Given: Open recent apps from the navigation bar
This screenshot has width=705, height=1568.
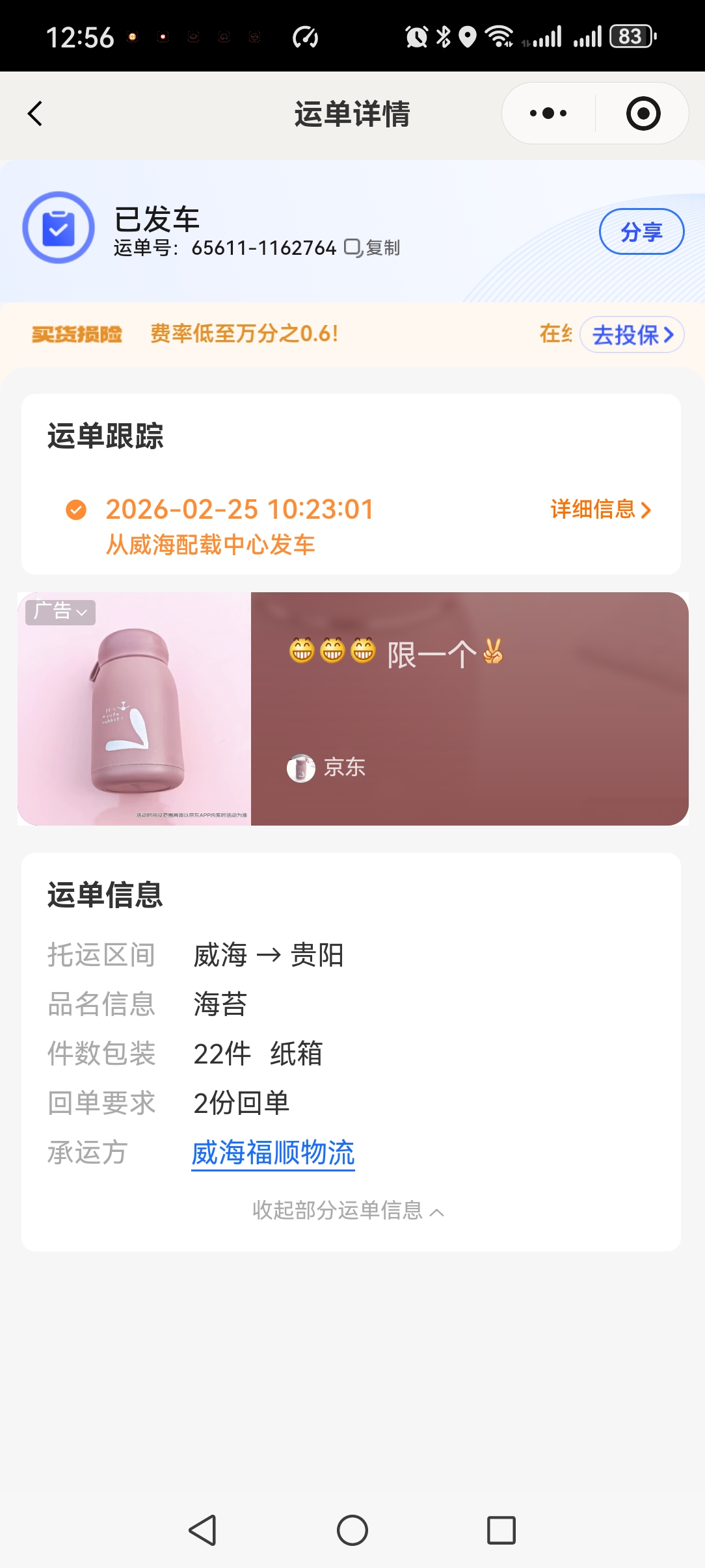Looking at the screenshot, I should pyautogui.click(x=501, y=1530).
